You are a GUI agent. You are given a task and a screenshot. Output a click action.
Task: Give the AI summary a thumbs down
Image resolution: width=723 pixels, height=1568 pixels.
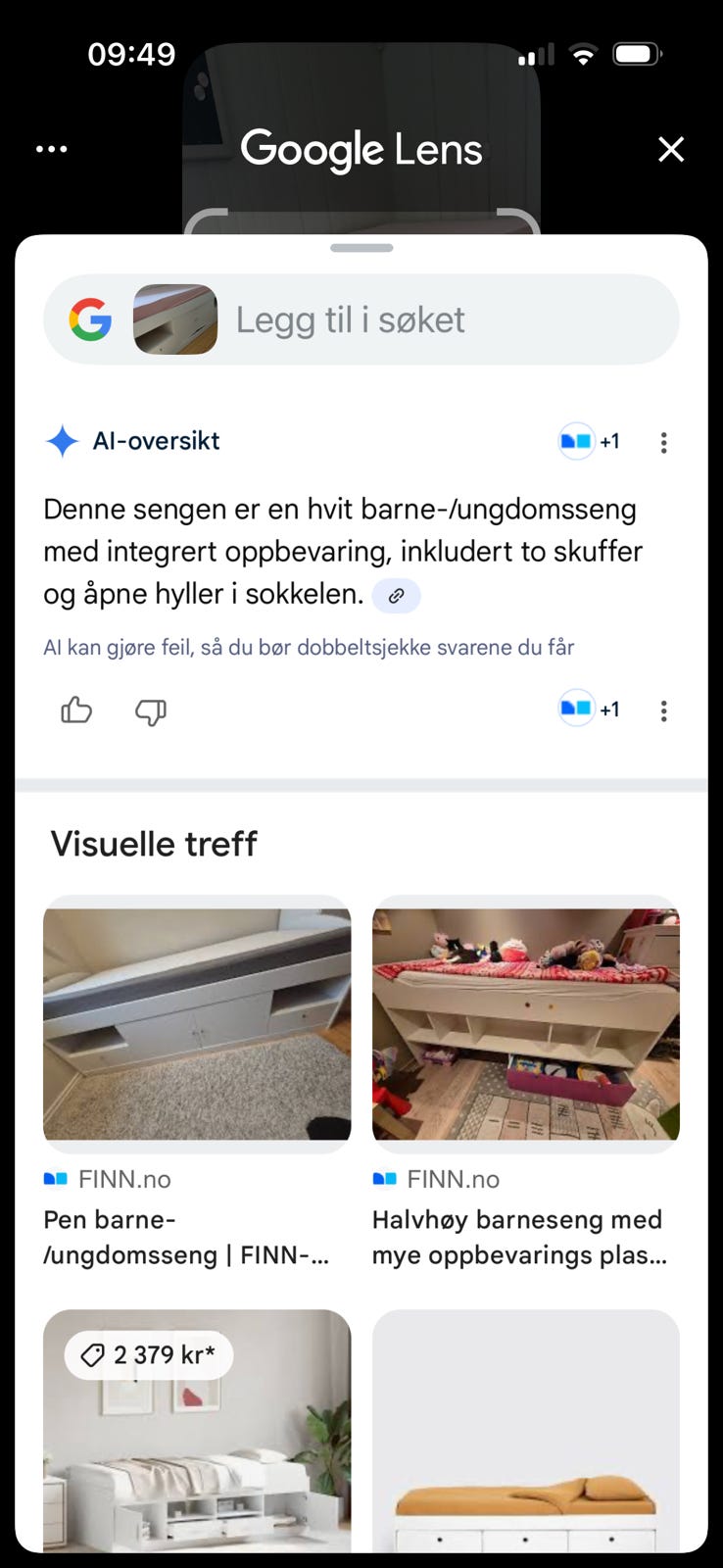click(151, 712)
